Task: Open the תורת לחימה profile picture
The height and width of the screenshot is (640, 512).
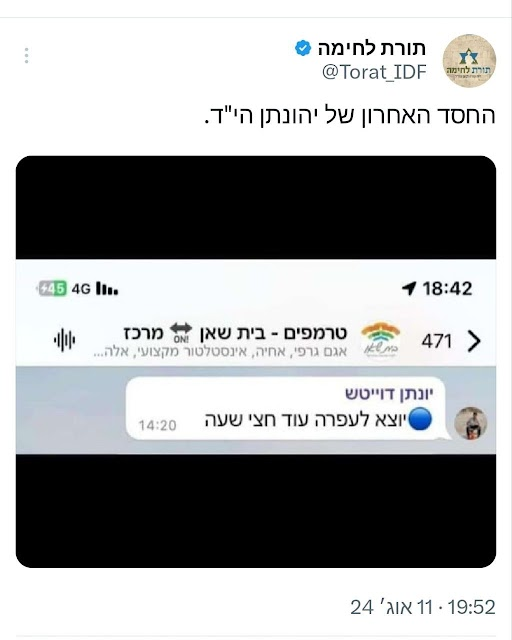Action: coord(469,60)
